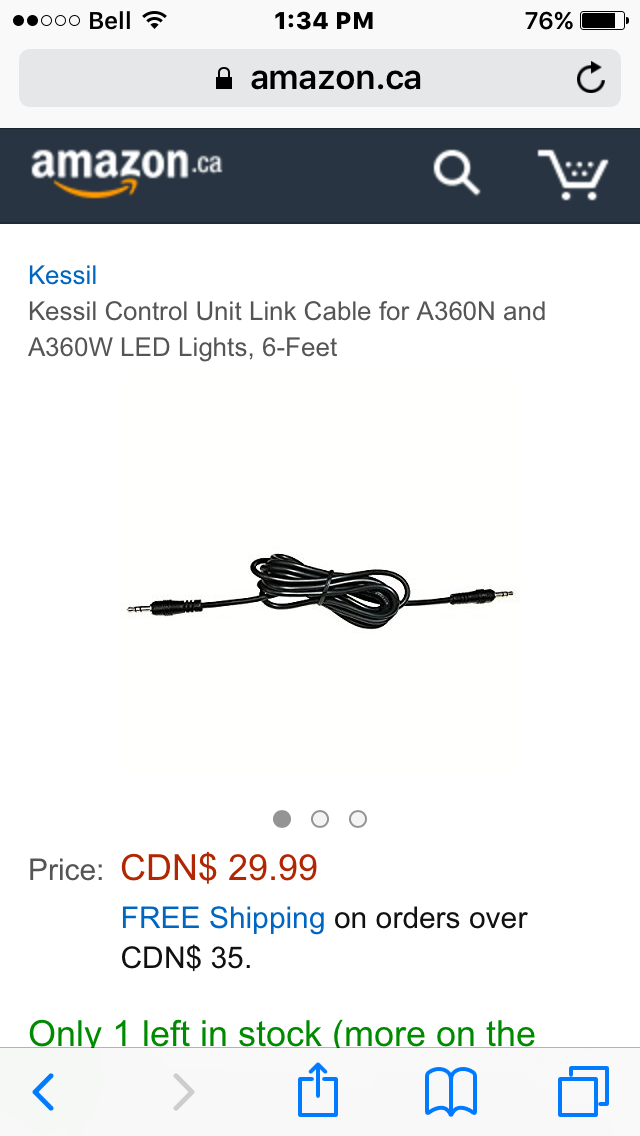Open the Amazon search icon
This screenshot has height=1136, width=640.
[456, 174]
